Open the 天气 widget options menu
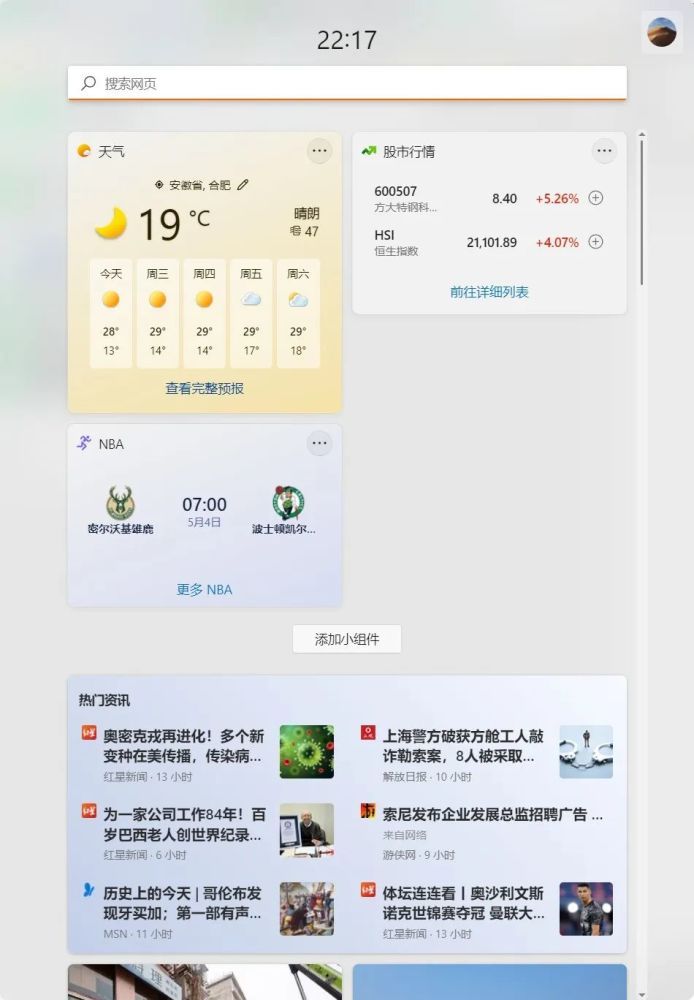Image resolution: width=694 pixels, height=1000 pixels. pyautogui.click(x=319, y=152)
